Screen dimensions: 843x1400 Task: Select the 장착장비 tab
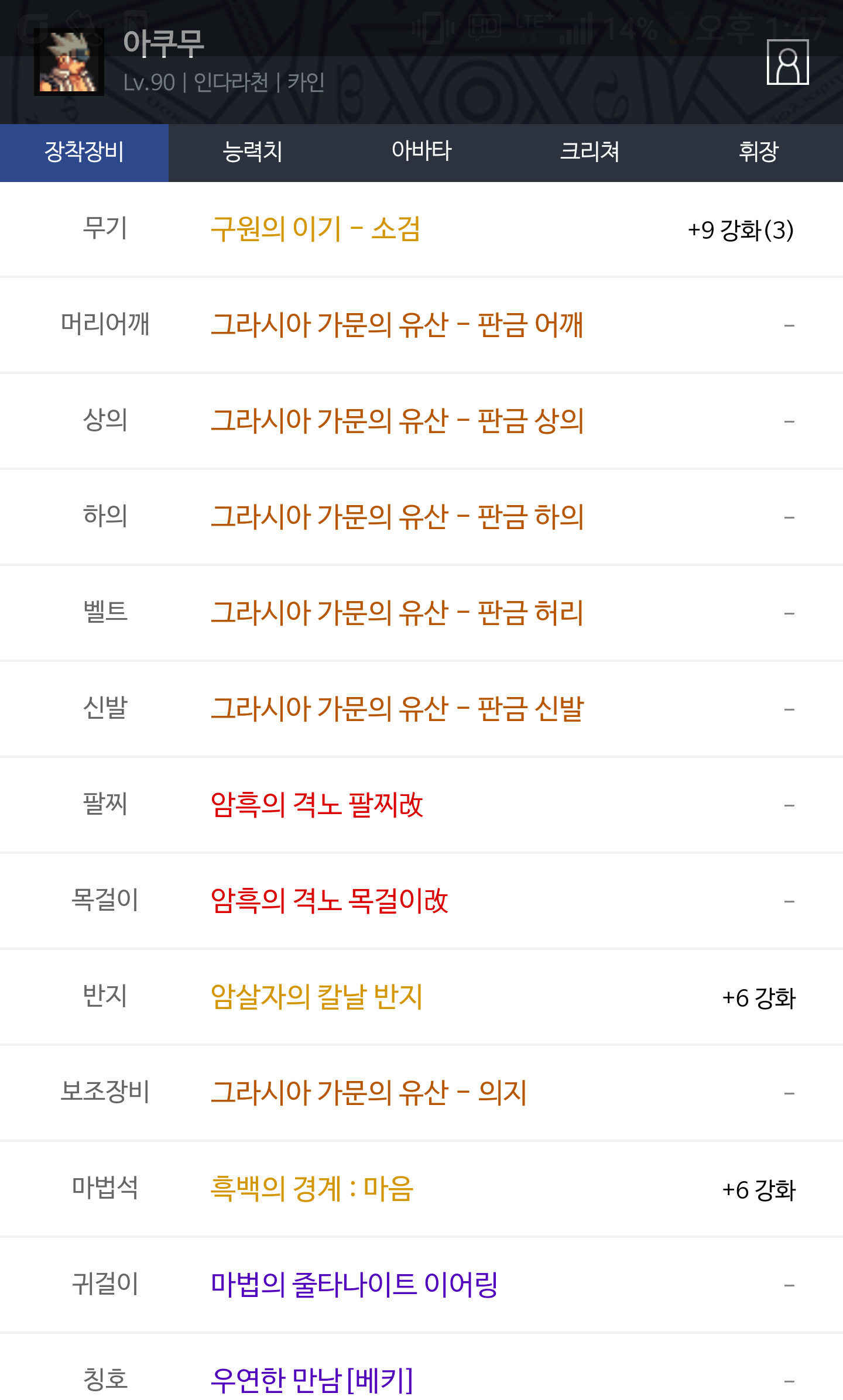pos(84,152)
